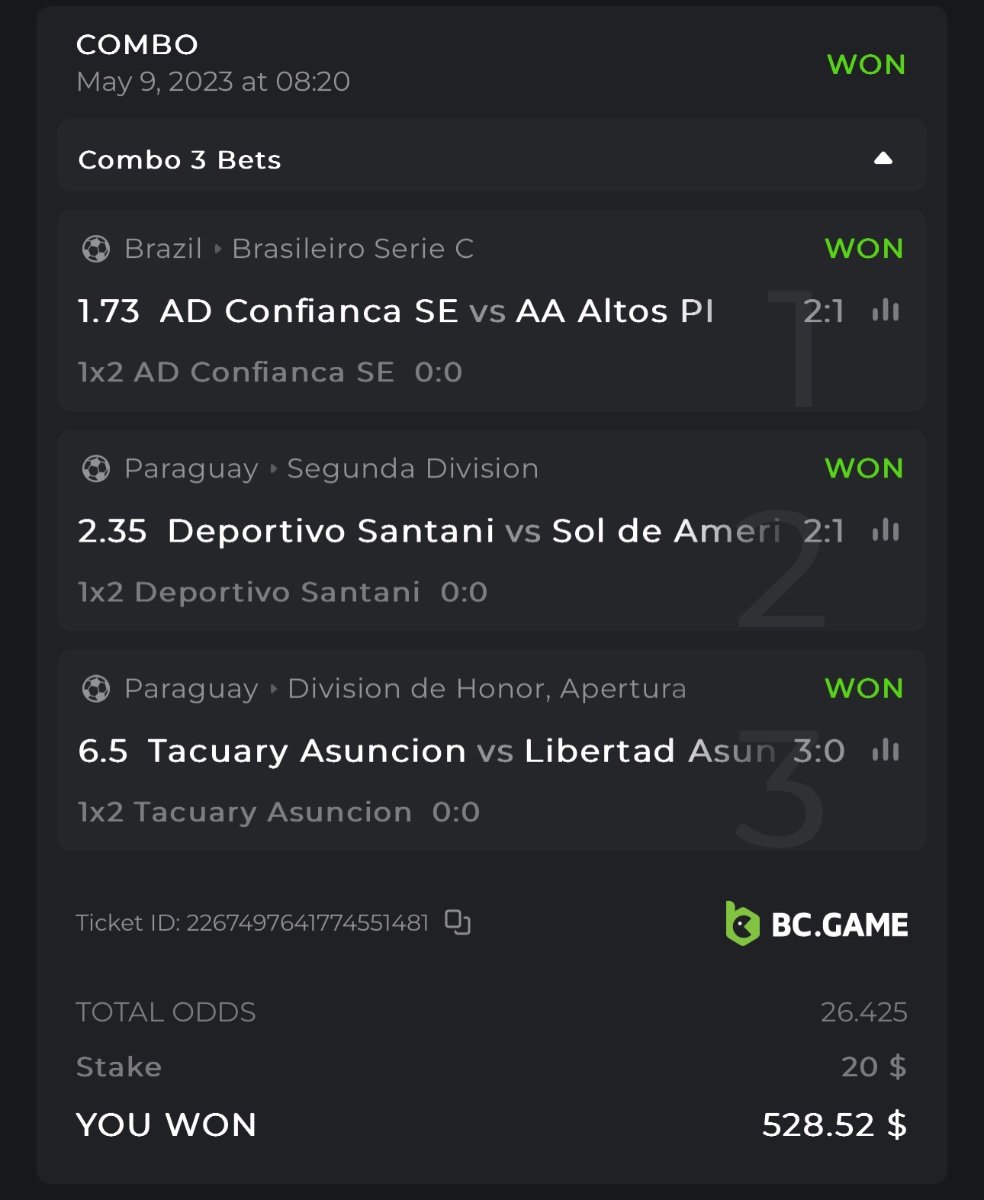Viewport: 984px width, 1200px height.
Task: Collapse the Combo 3 Bets section
Action: pos(882,159)
